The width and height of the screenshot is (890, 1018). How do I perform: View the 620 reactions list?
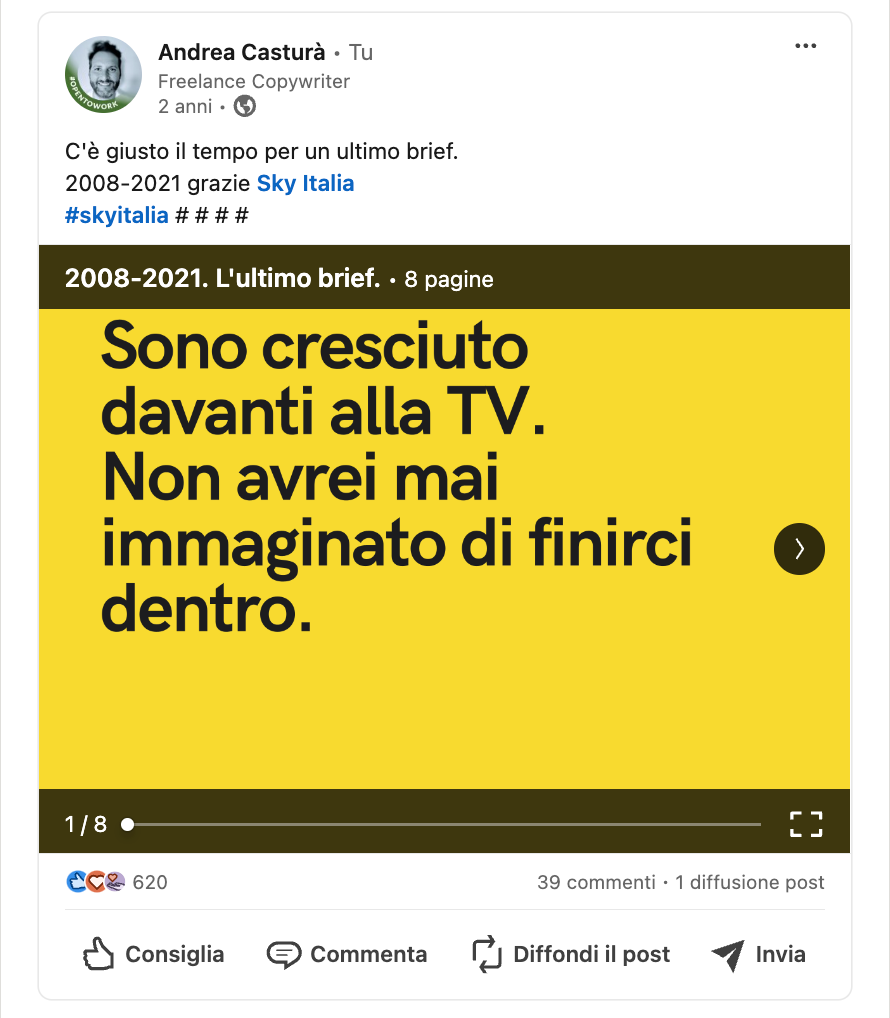pos(117,882)
